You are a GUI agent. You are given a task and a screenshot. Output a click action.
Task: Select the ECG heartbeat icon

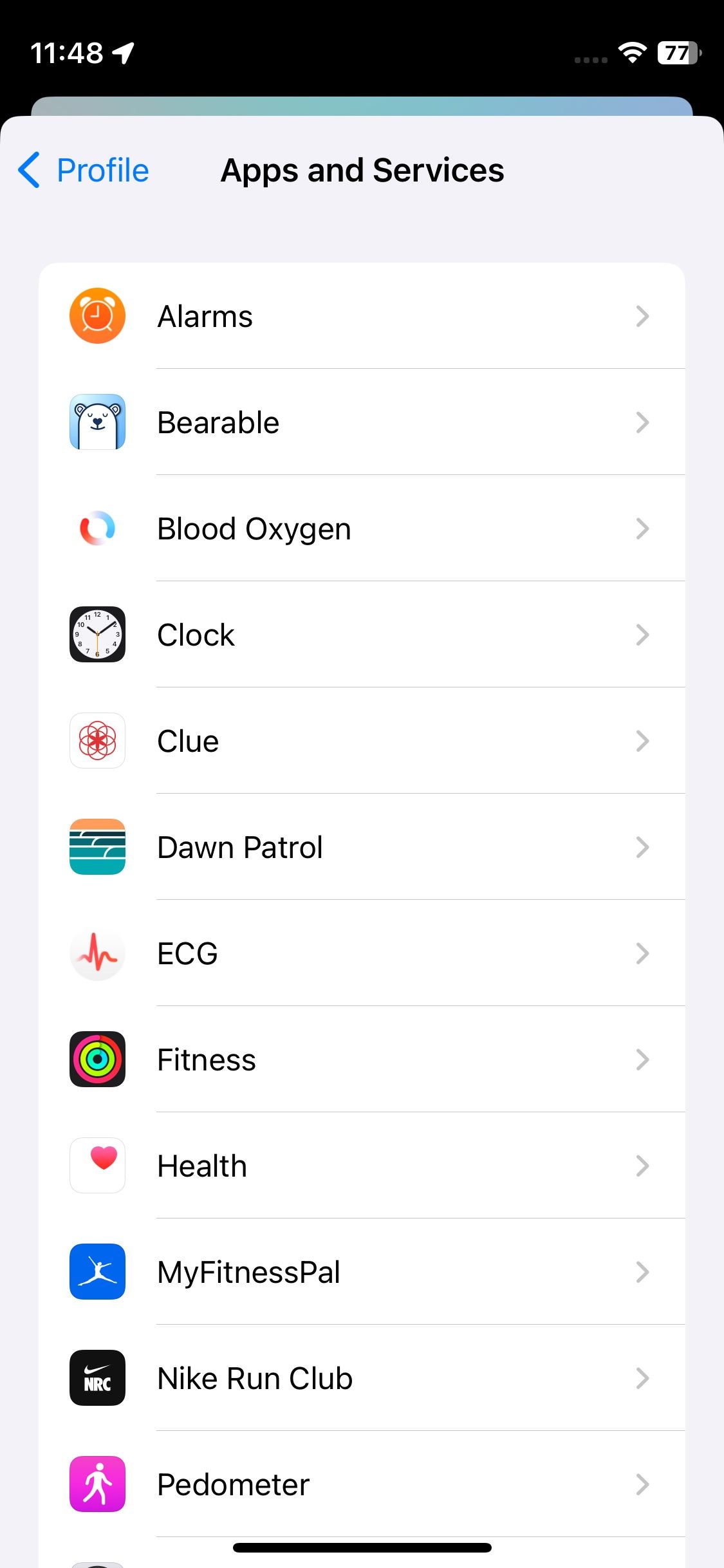97,954
